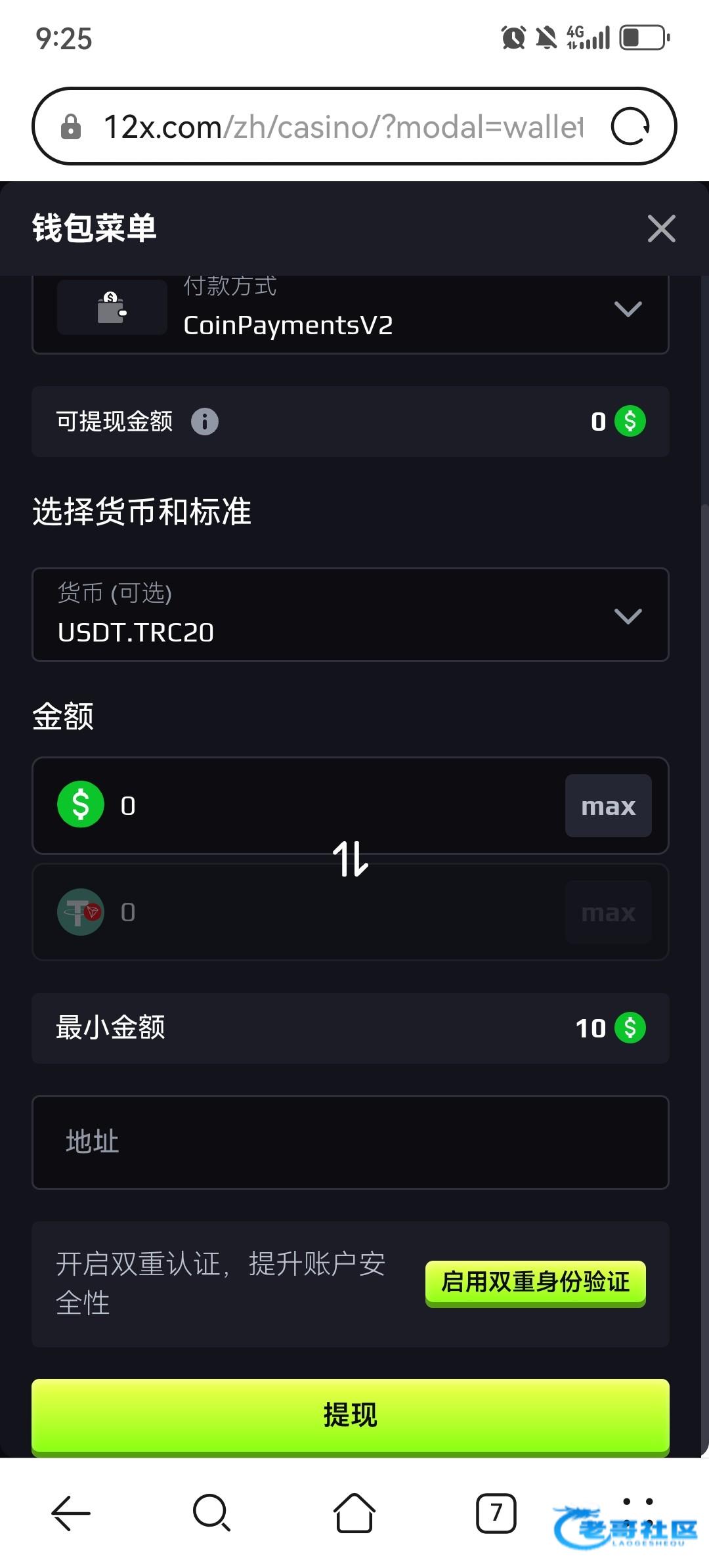
Task: Tap the USDT amount input field
Action: [x=328, y=913]
